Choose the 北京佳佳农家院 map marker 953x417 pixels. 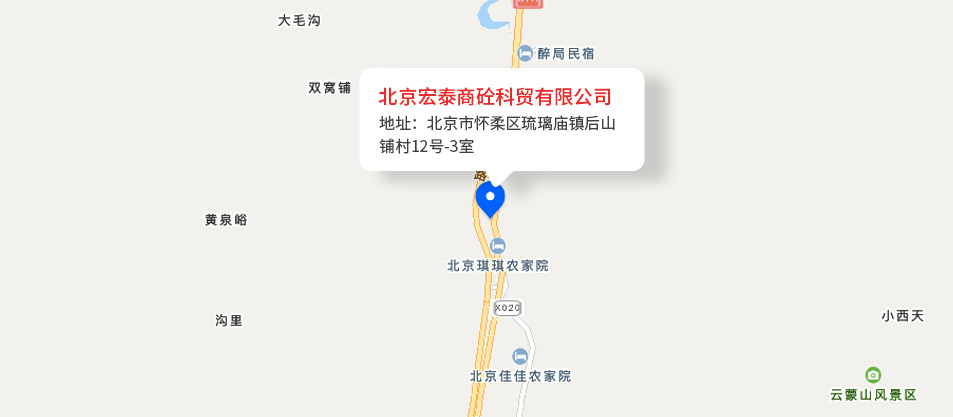tap(520, 357)
